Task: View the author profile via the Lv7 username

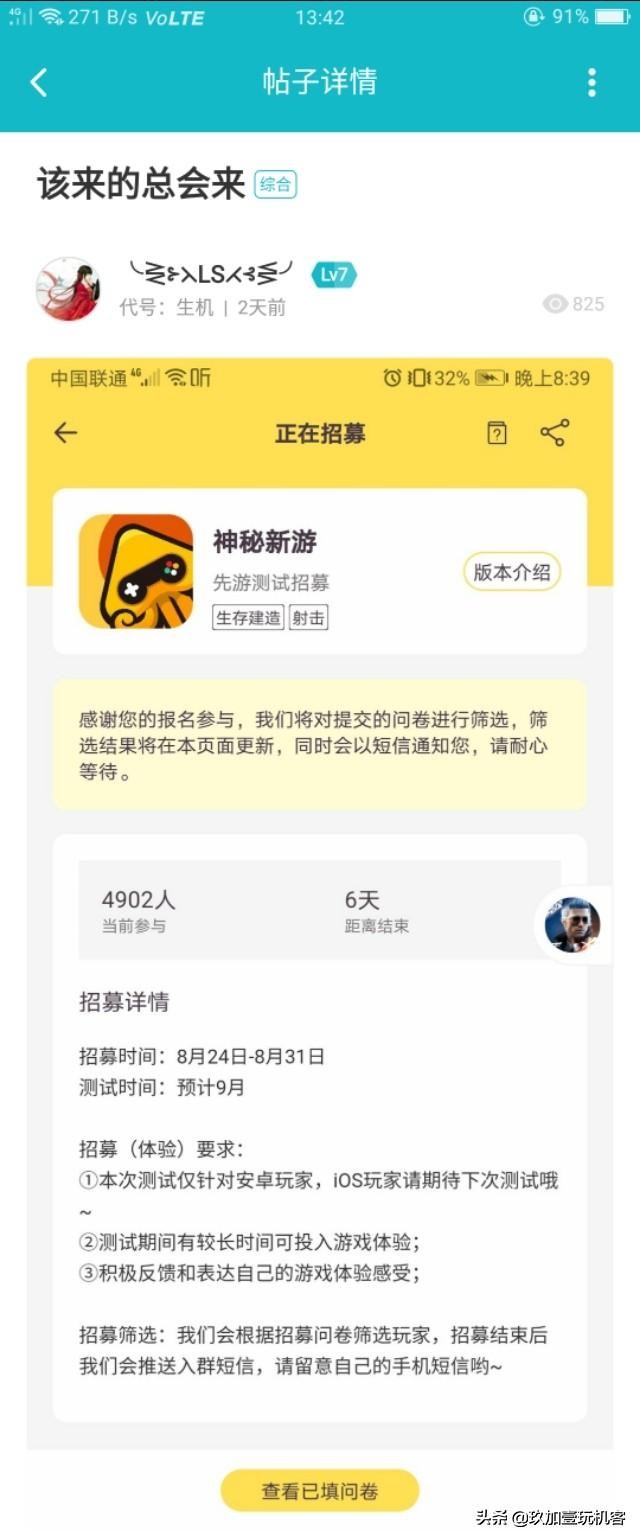Action: click(x=211, y=273)
